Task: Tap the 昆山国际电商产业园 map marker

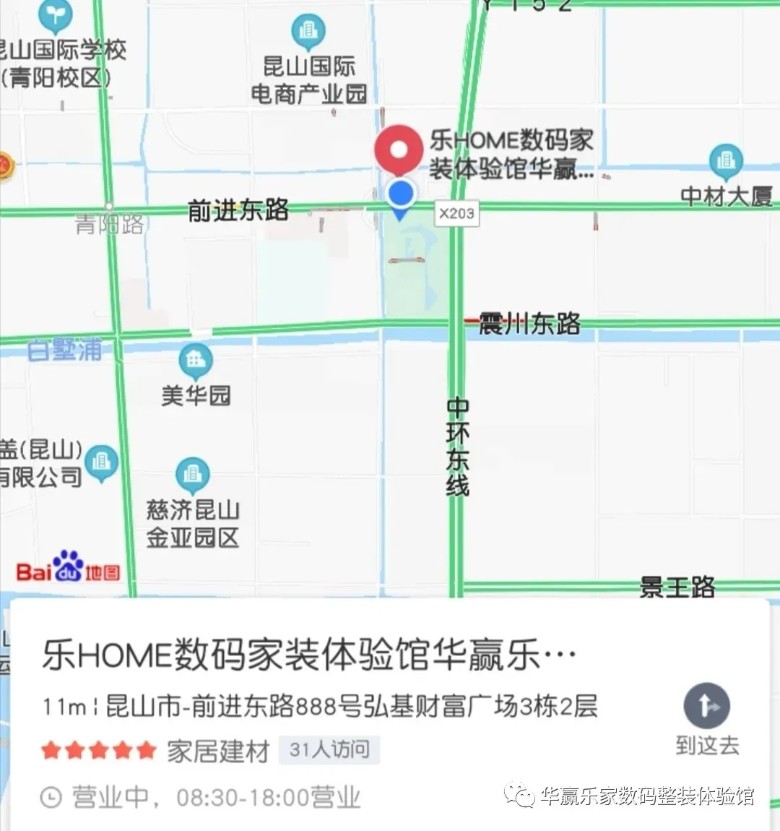Action: (309, 32)
